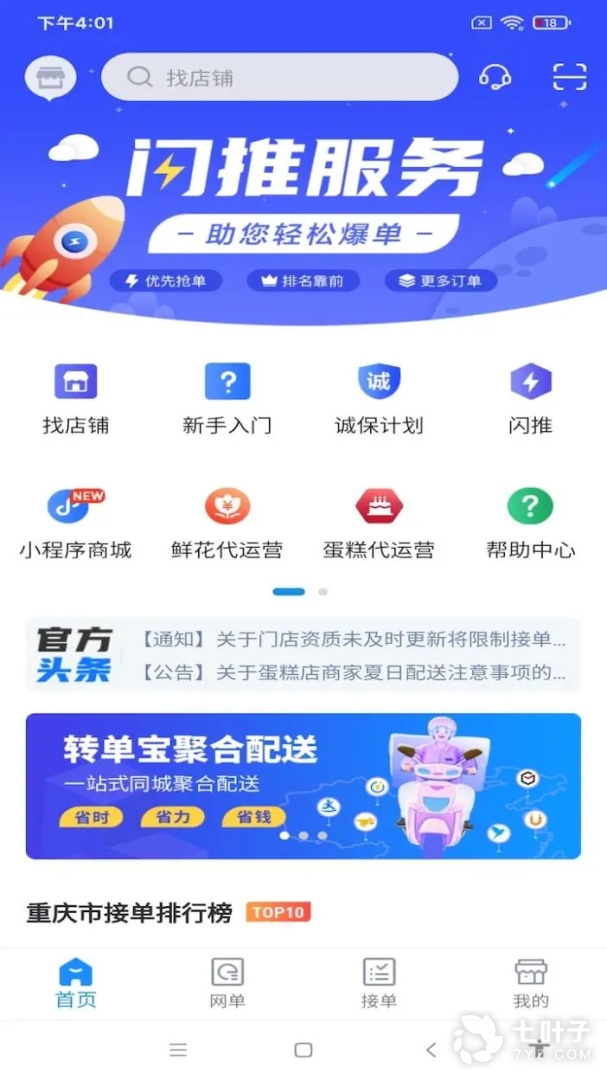Tap the system home button
Image resolution: width=607 pixels, height=1080 pixels.
(303, 1050)
